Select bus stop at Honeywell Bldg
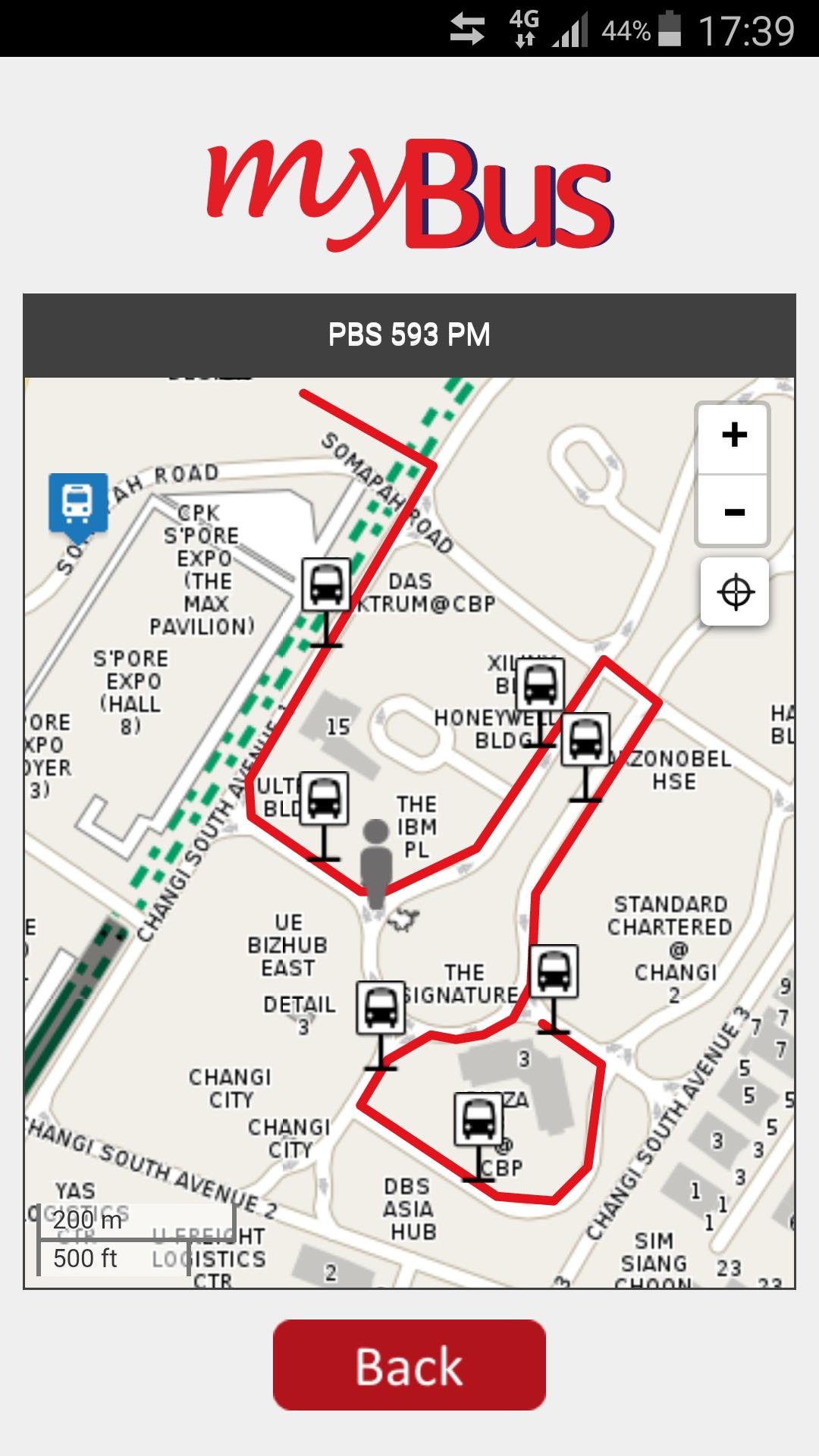The height and width of the screenshot is (1456, 819). (x=540, y=685)
